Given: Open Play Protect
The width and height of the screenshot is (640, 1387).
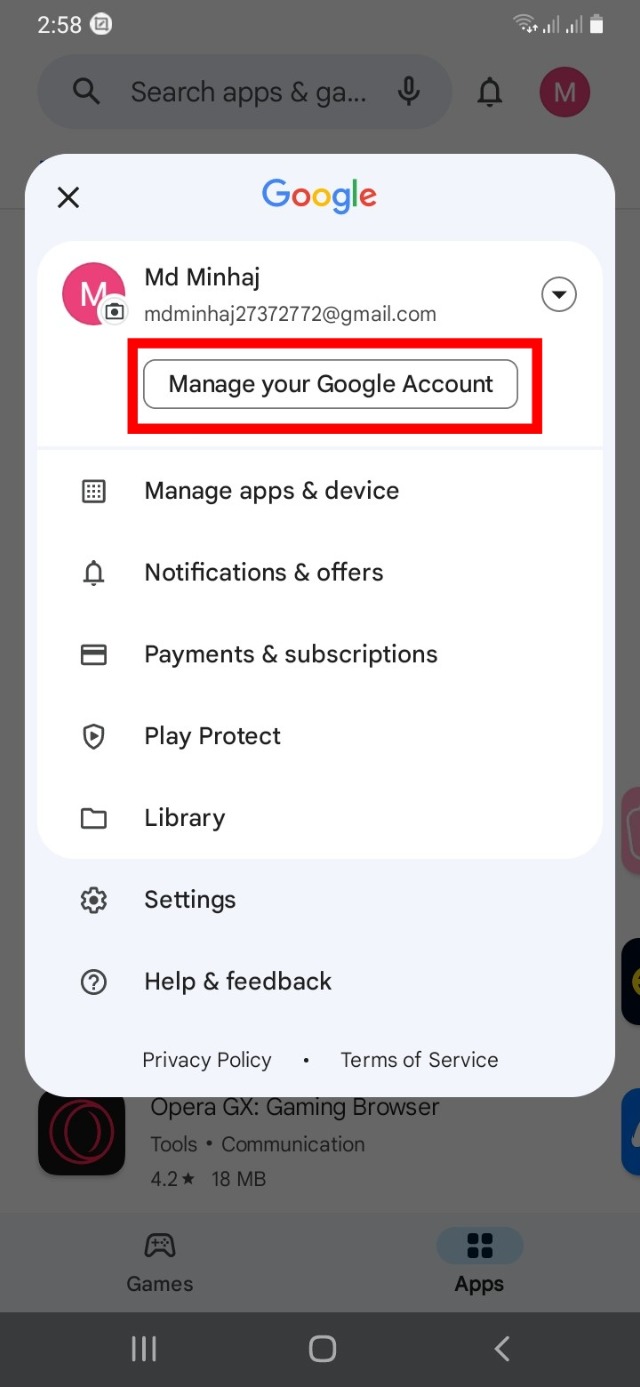Looking at the screenshot, I should tap(212, 736).
